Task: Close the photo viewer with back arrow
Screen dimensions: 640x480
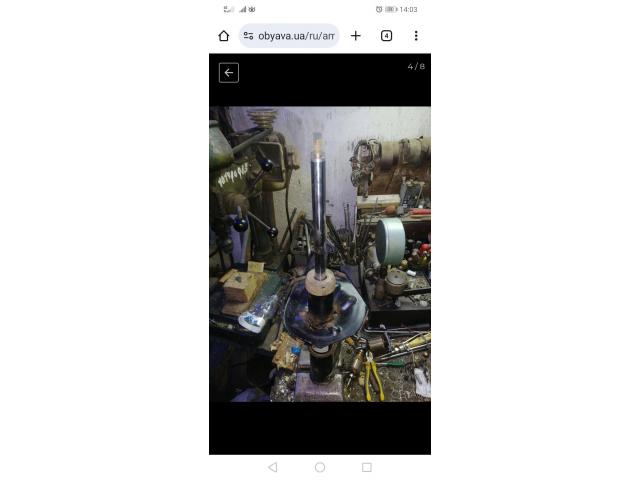Action: tap(229, 72)
